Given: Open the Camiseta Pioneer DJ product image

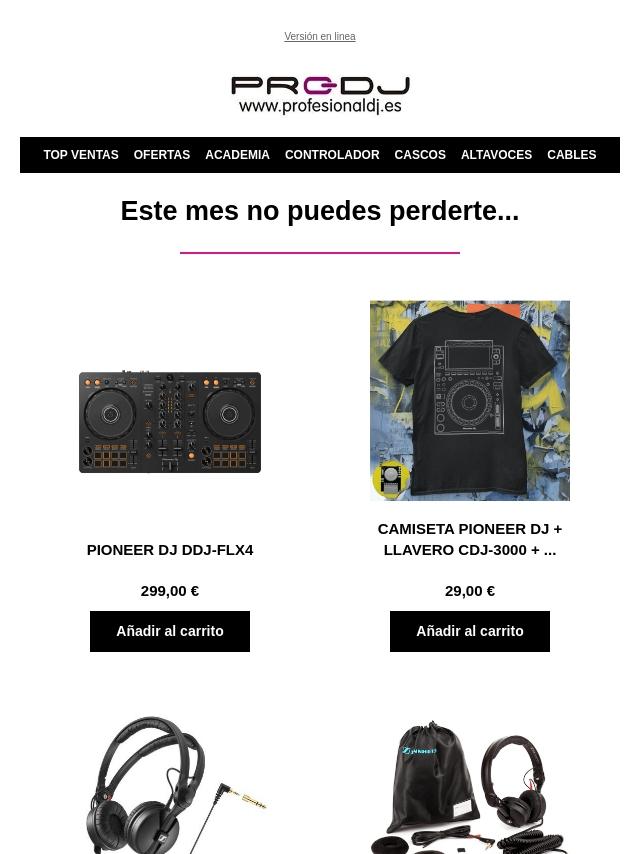Looking at the screenshot, I should pyautogui.click(x=469, y=400).
